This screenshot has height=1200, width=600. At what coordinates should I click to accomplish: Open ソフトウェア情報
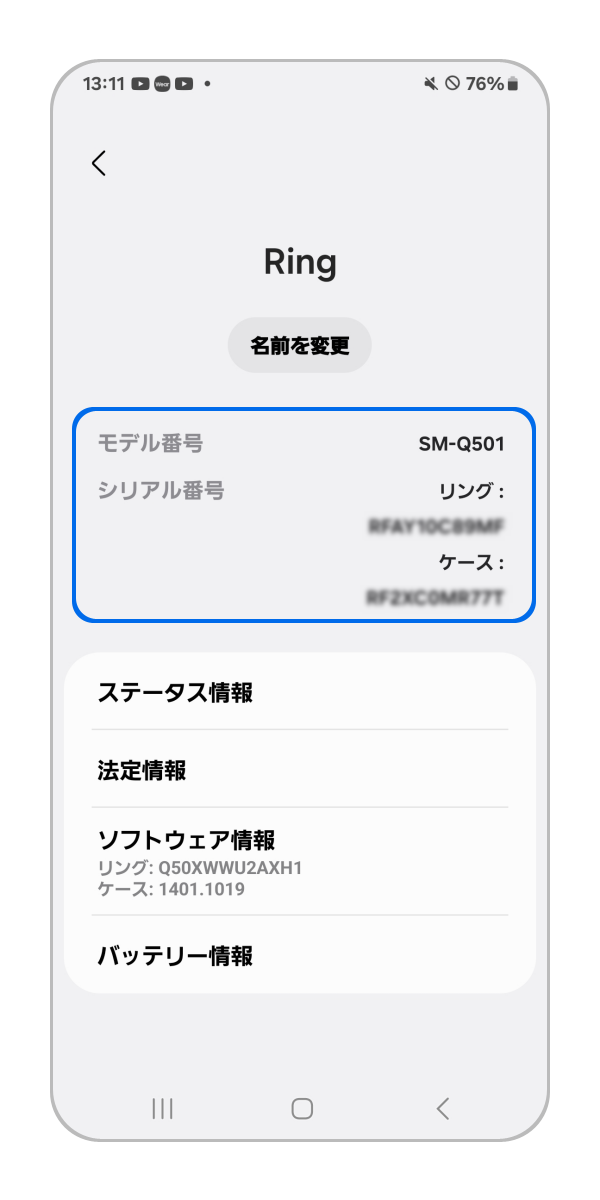(x=300, y=861)
